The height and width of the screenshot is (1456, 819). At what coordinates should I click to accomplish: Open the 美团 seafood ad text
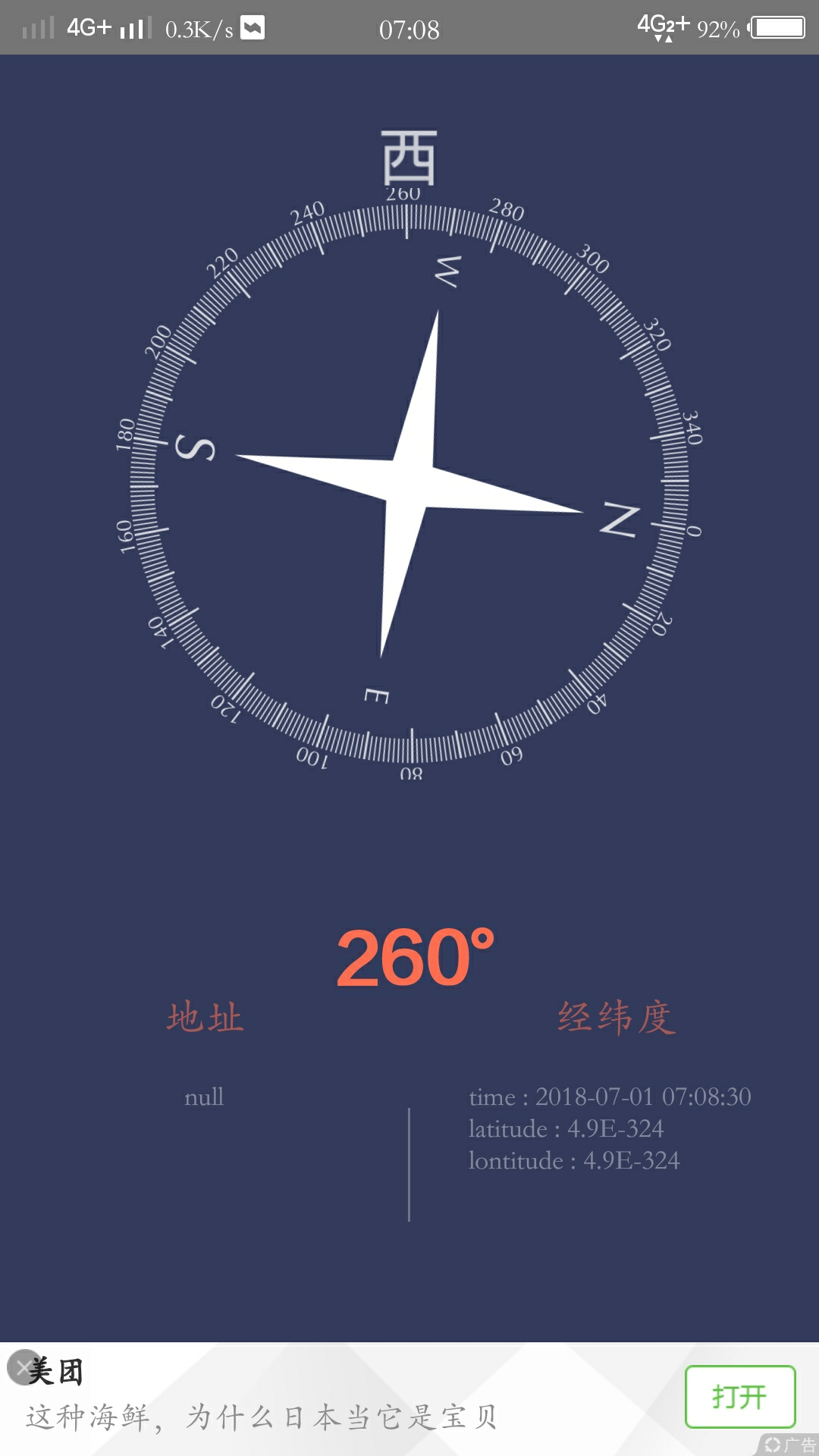click(262, 1417)
